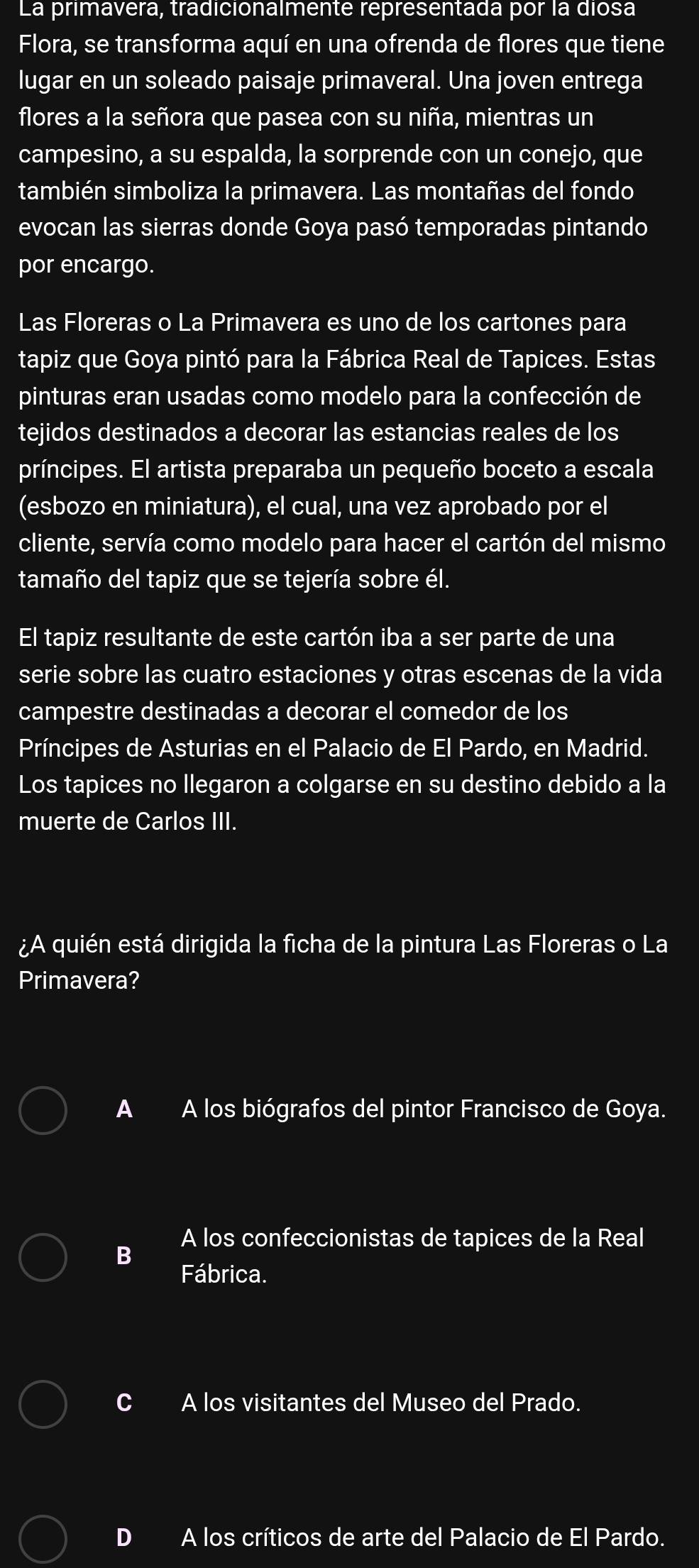This screenshot has width=699, height=1568.
Task: Pick answer C, visitantes del Museo del Prado
Action: click(43, 1403)
